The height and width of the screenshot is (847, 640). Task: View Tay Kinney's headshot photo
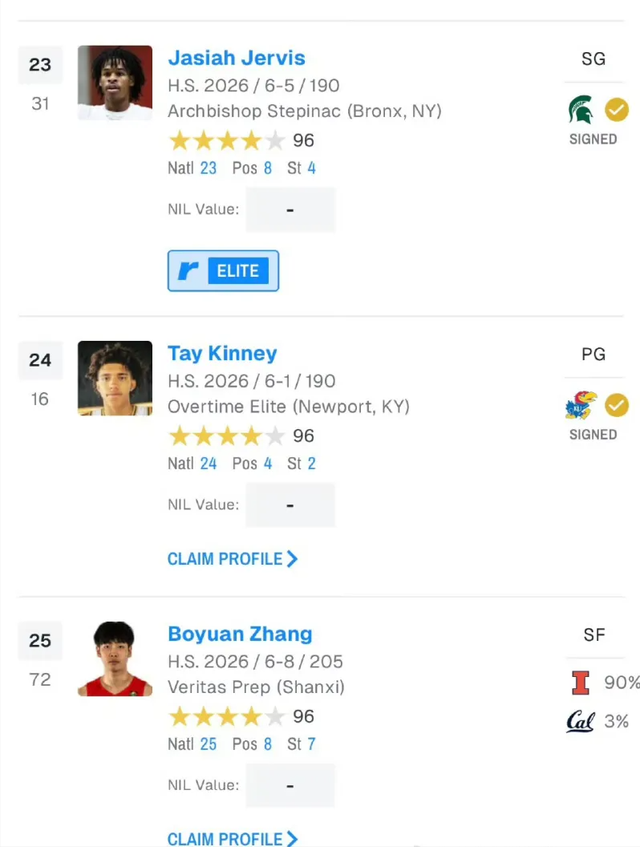115,378
